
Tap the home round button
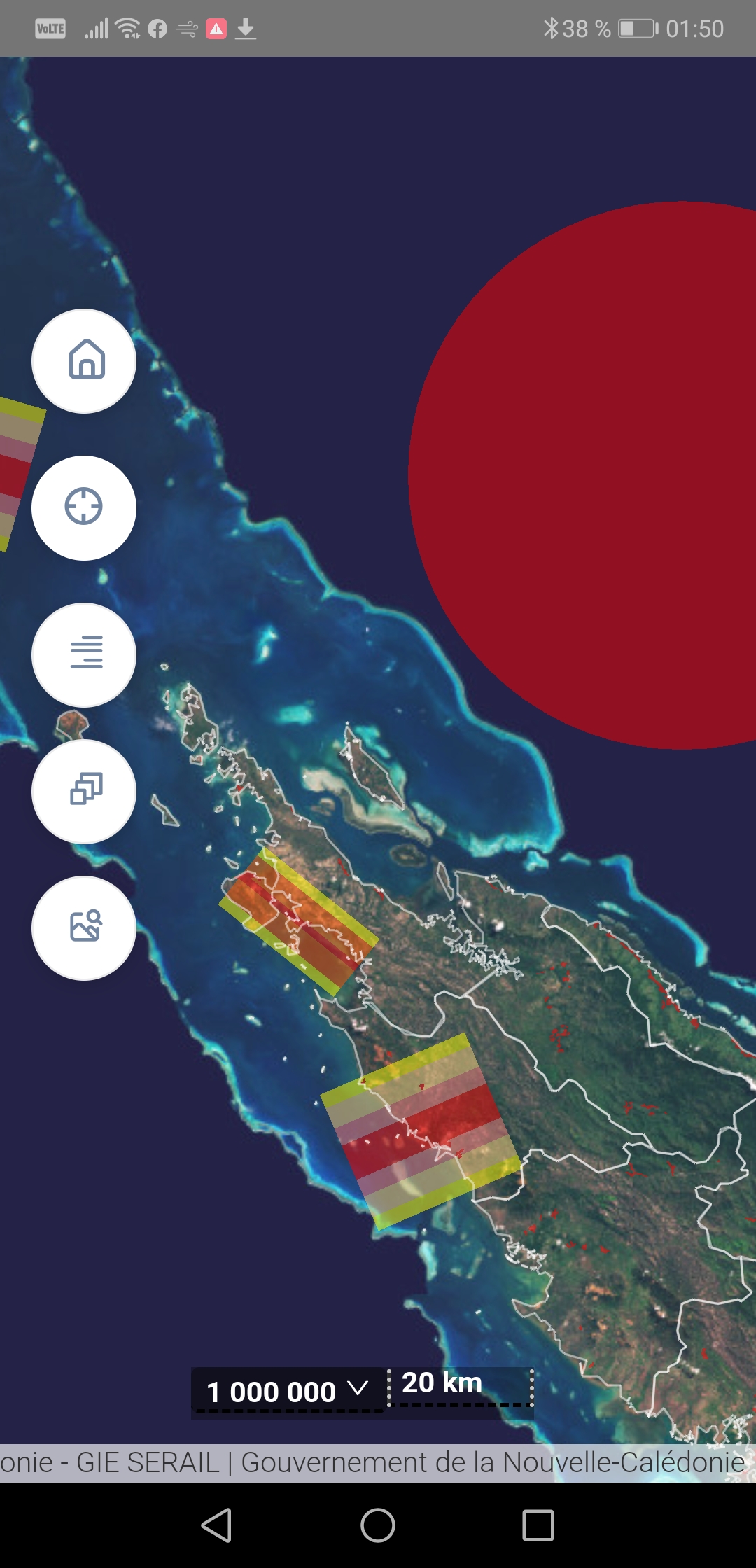pyautogui.click(x=84, y=361)
